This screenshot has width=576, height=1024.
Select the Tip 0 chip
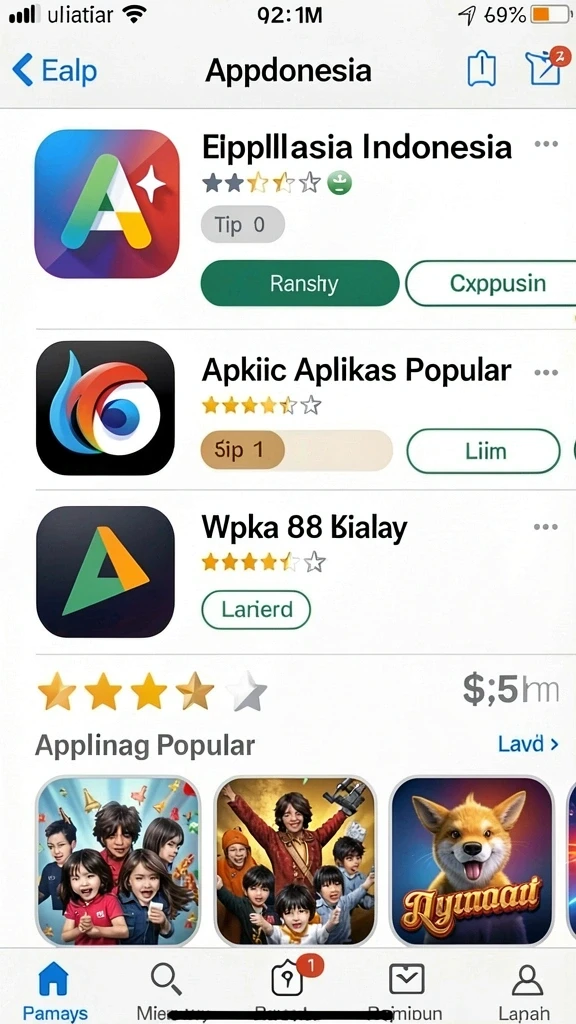(242, 225)
